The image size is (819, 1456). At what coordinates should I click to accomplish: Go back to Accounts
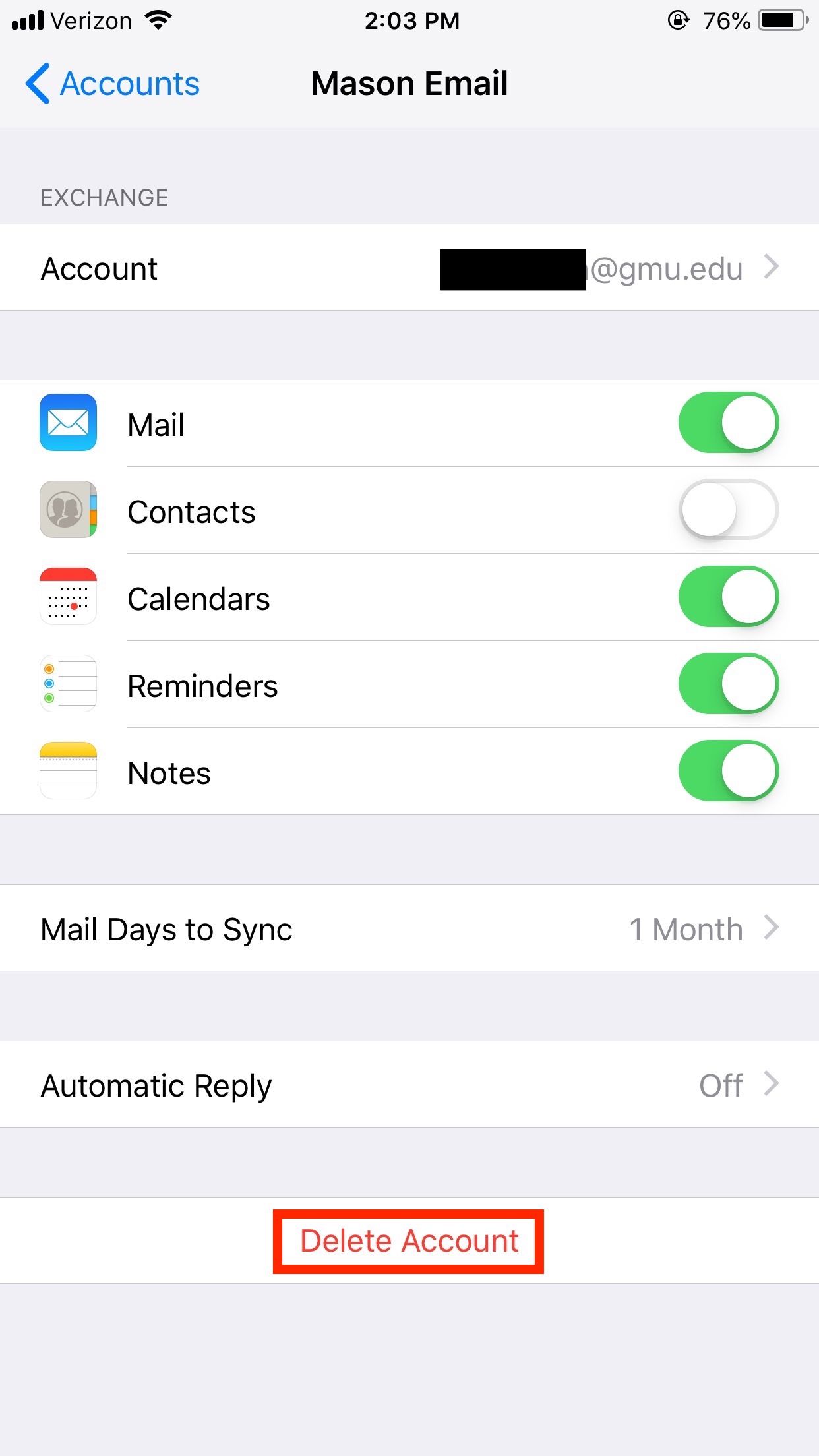(x=112, y=84)
